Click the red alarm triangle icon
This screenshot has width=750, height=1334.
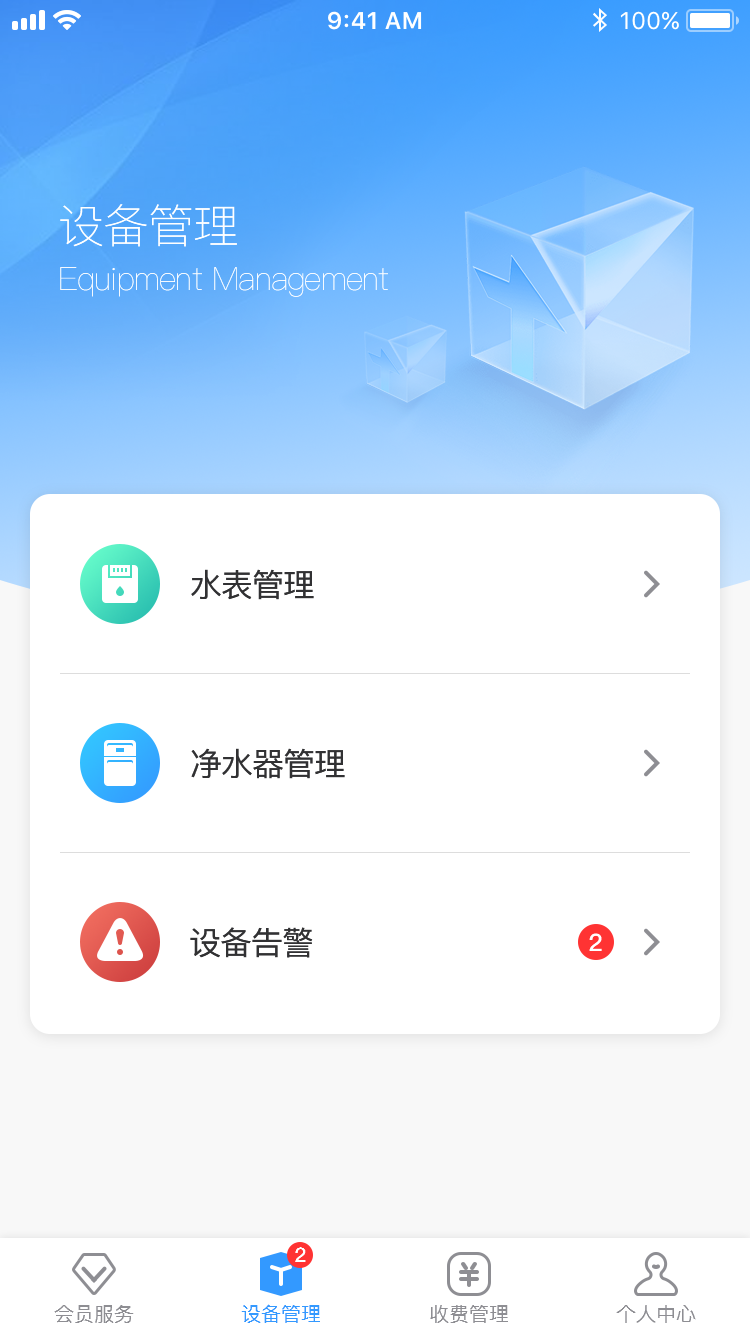[x=120, y=941]
